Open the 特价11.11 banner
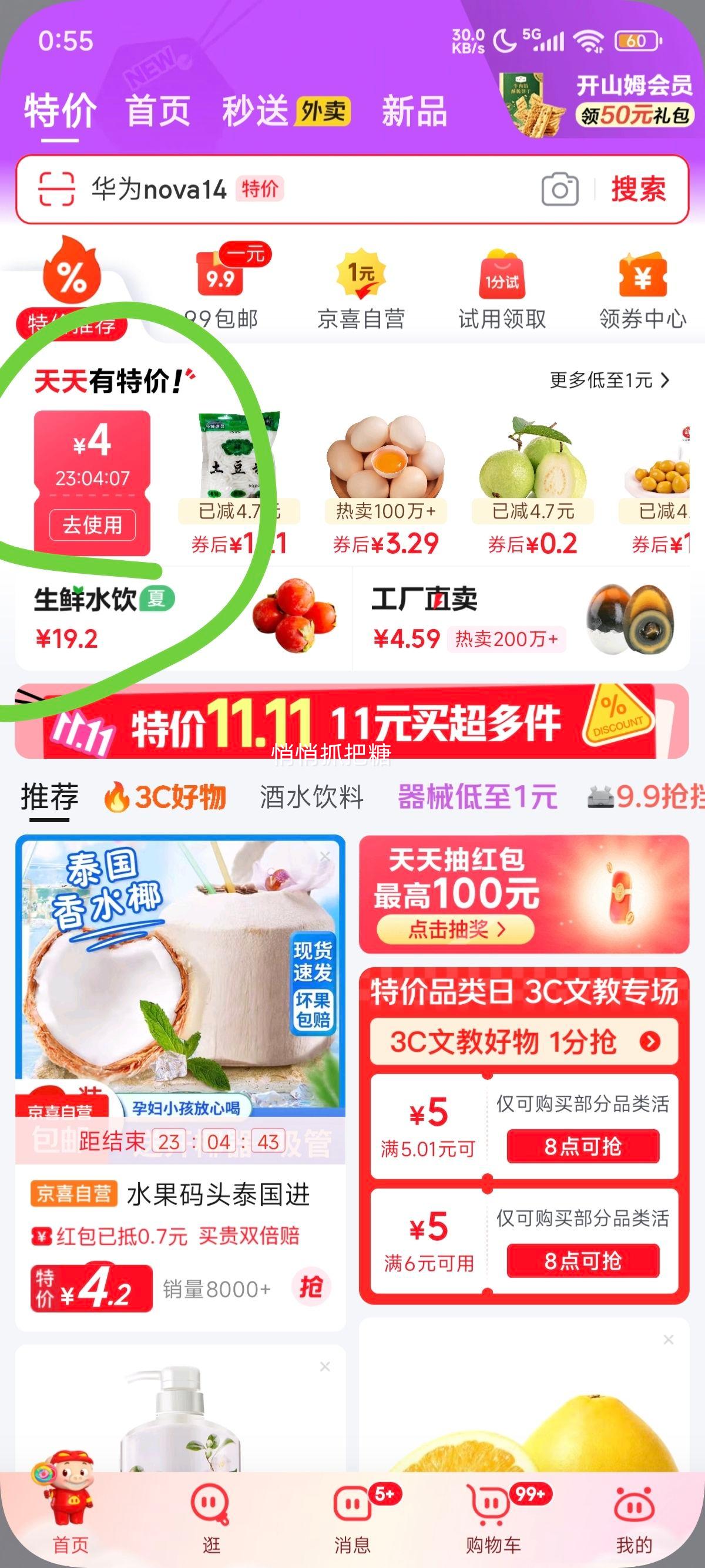The width and height of the screenshot is (705, 1568). (352, 721)
